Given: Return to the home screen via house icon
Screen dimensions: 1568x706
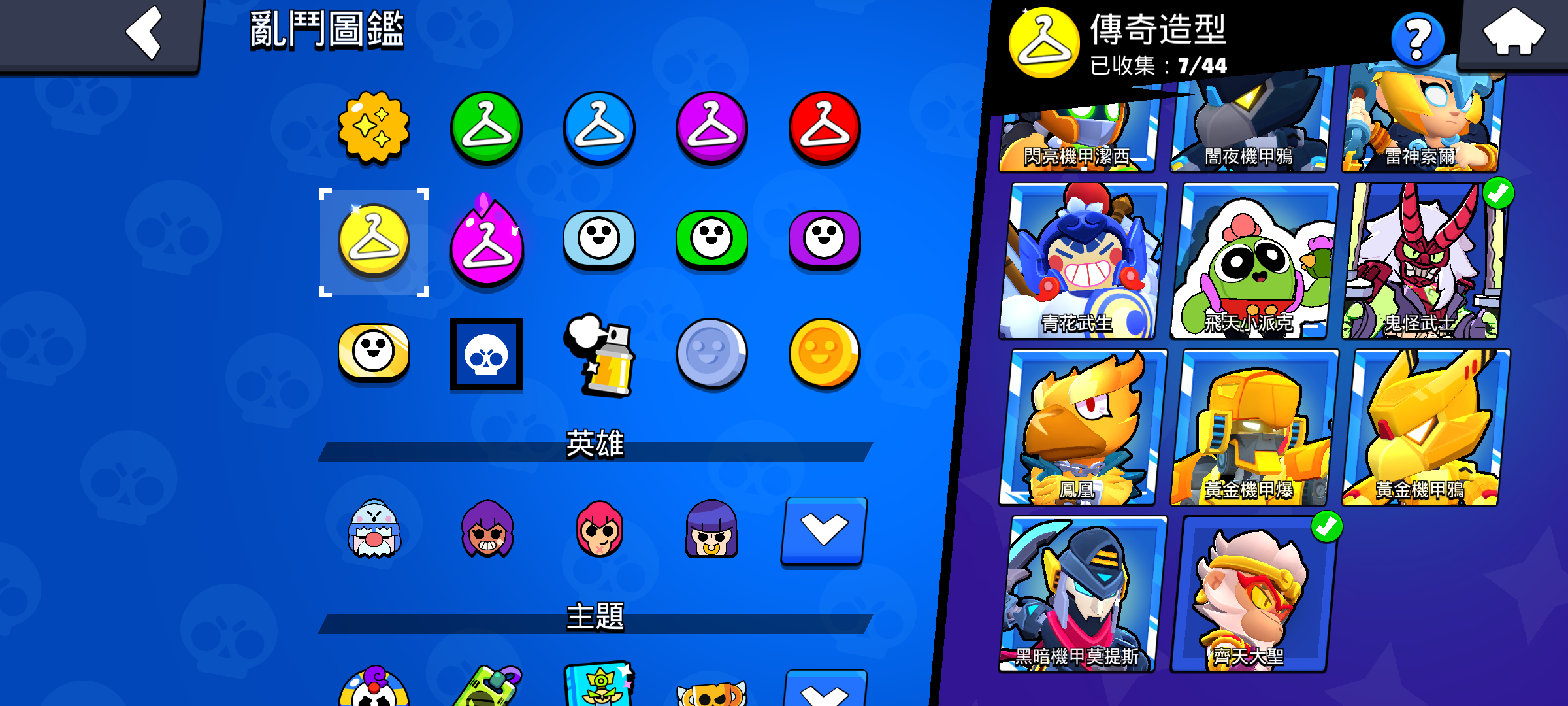Looking at the screenshot, I should [x=1514, y=31].
